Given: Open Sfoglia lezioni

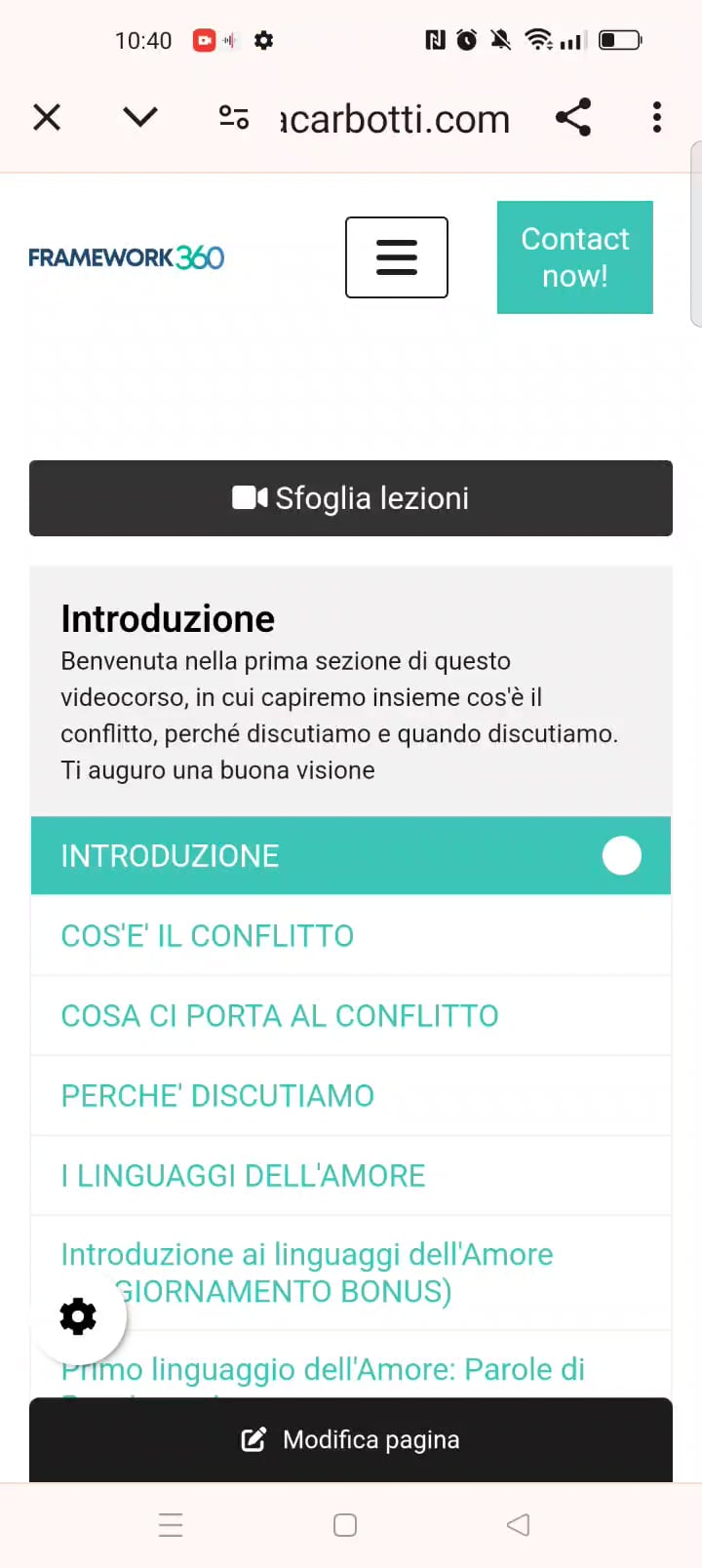Looking at the screenshot, I should pos(351,498).
